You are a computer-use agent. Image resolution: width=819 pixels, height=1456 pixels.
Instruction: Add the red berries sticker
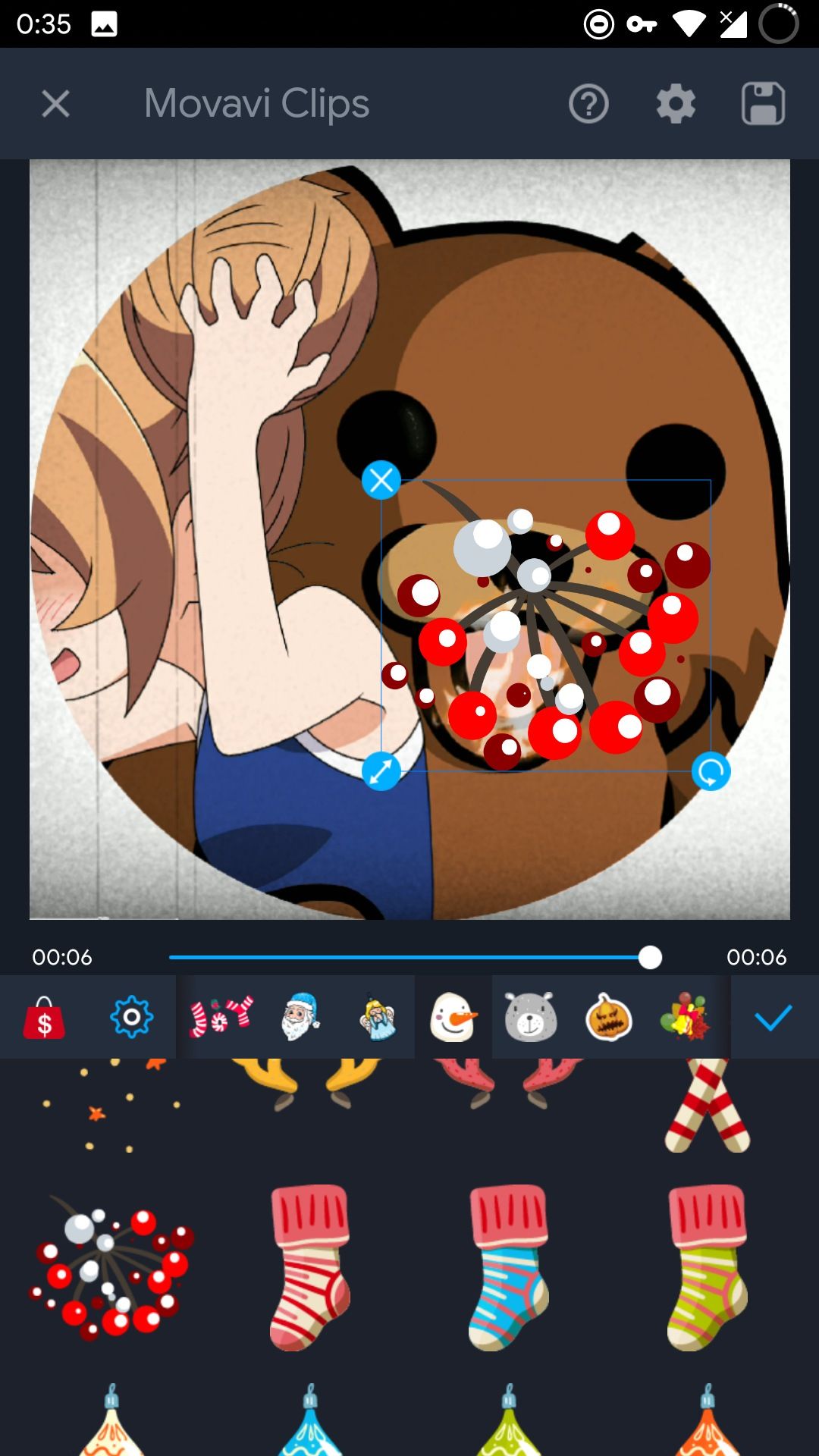point(111,1268)
